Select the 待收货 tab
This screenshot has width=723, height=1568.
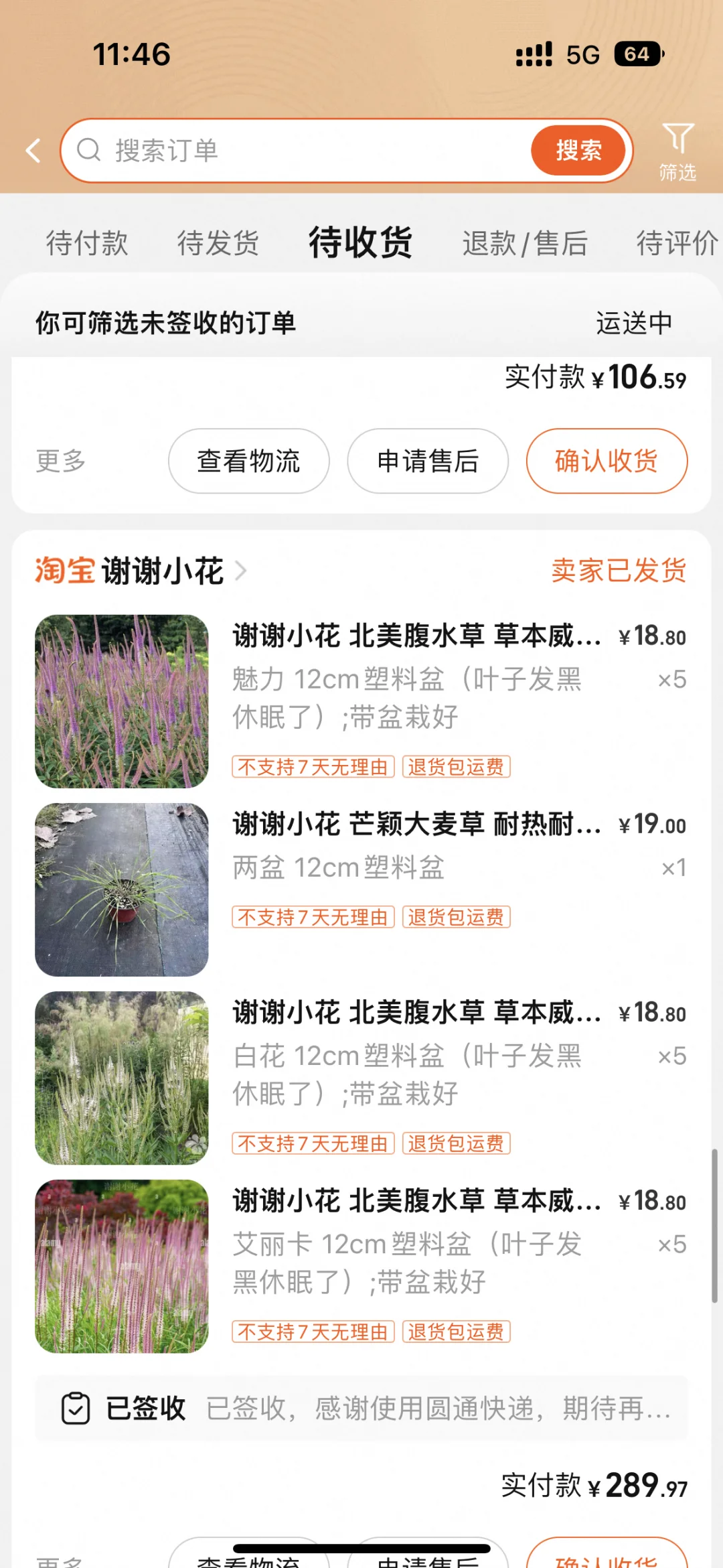(360, 242)
